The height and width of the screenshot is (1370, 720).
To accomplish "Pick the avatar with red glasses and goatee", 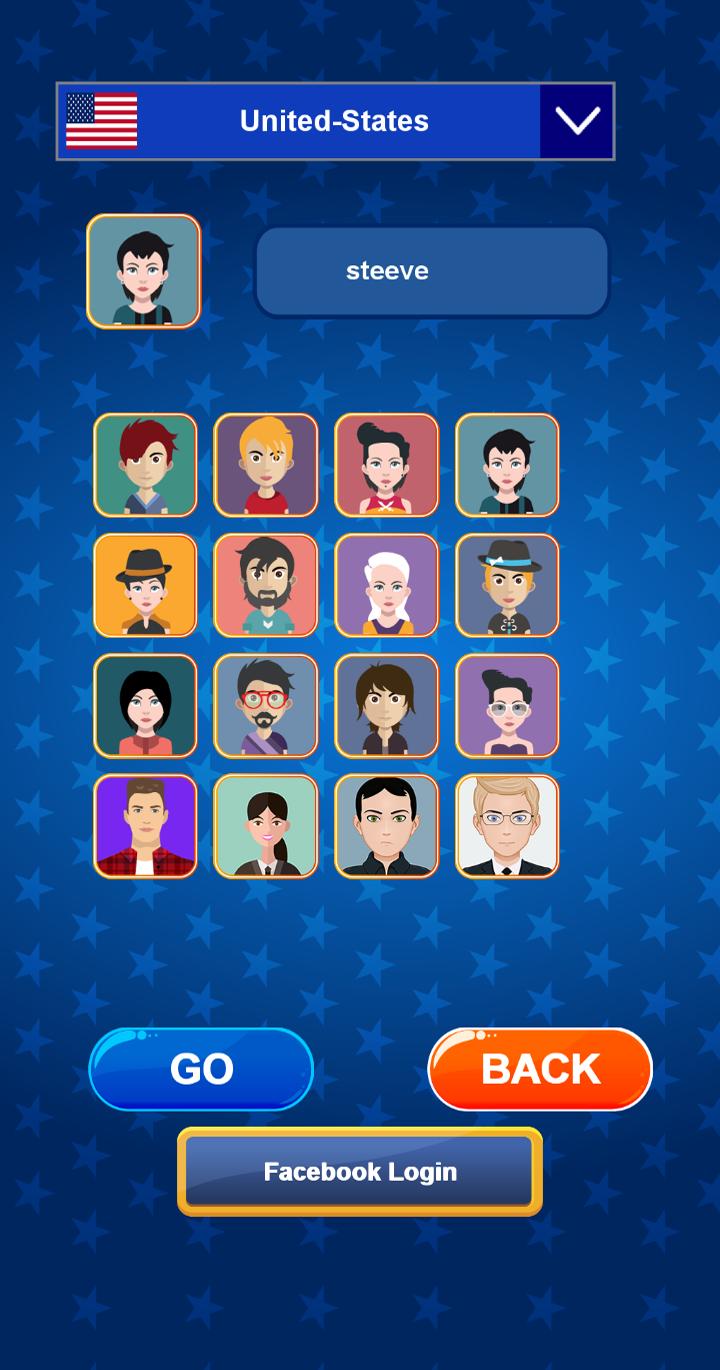I will click(266, 706).
